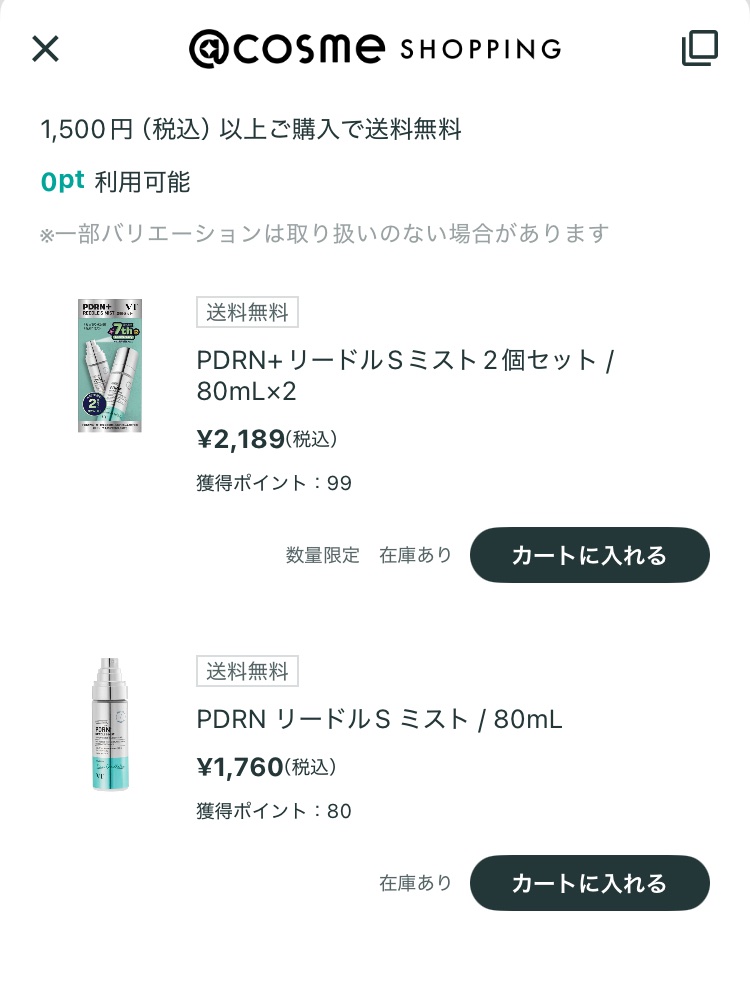Add PDRN+ リードルSミスト2個セット to cart
This screenshot has height=993, width=750.
[x=589, y=555]
